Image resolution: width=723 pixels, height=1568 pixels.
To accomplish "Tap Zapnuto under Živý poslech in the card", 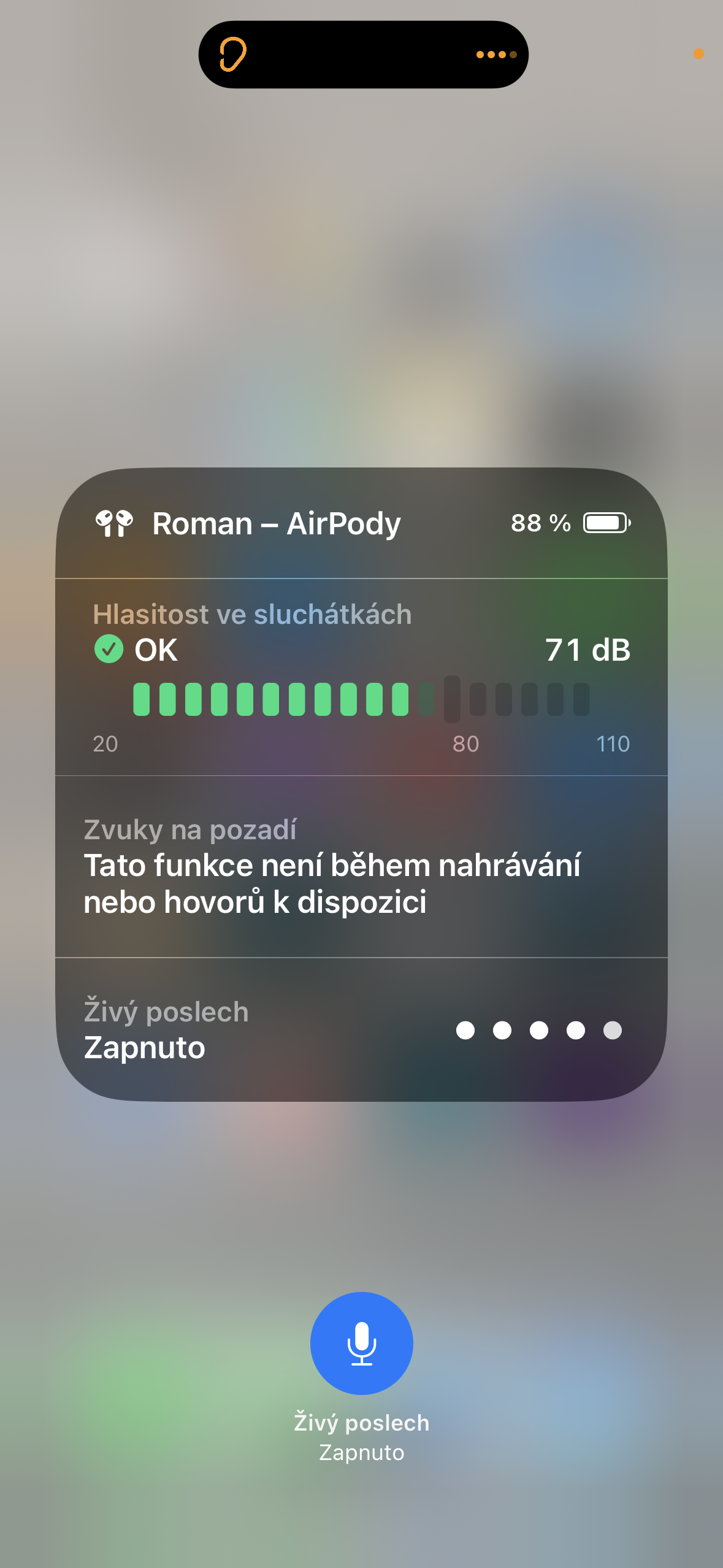I will (x=145, y=1047).
